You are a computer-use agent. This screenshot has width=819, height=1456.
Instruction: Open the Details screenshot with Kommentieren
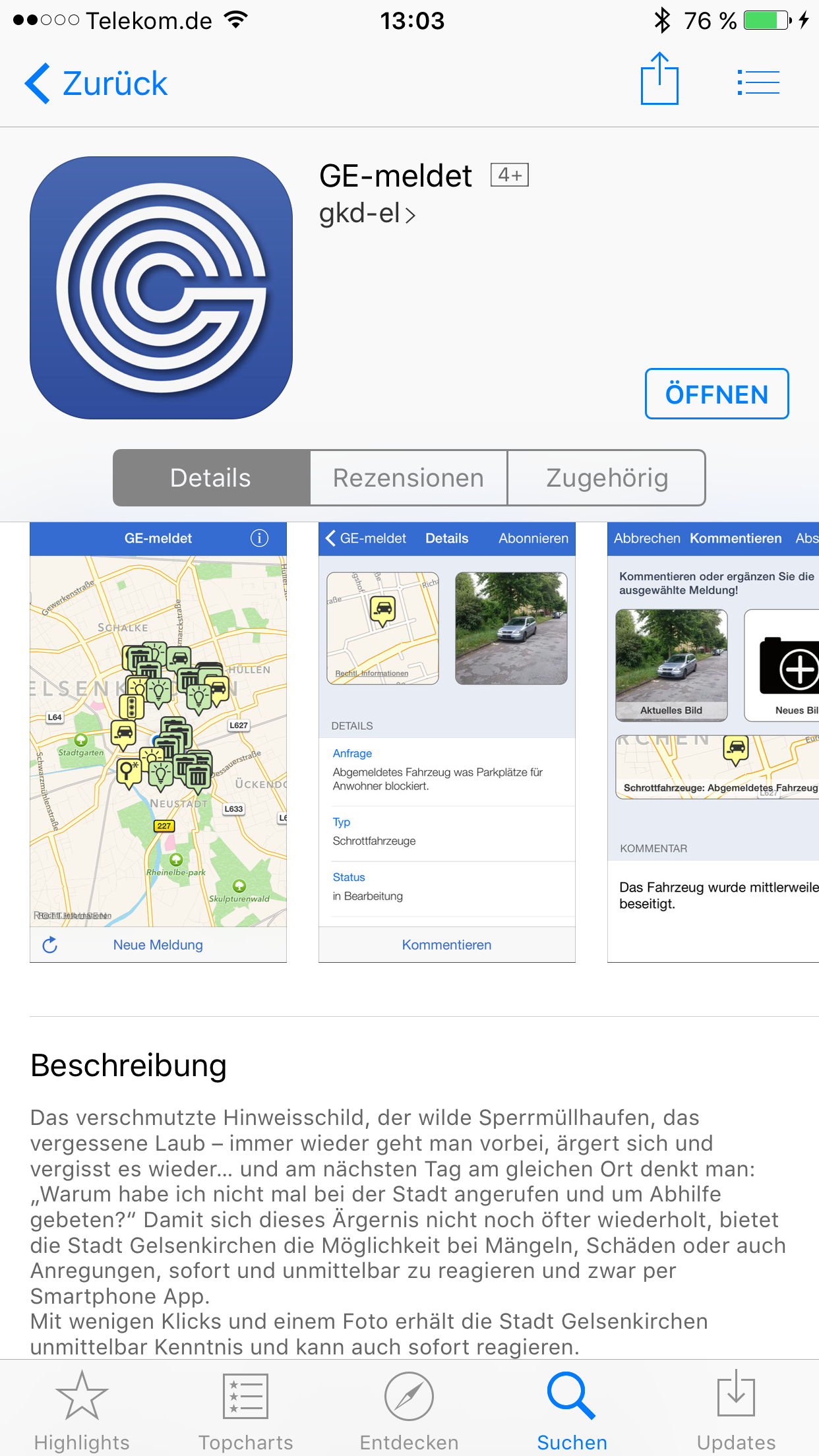click(447, 743)
